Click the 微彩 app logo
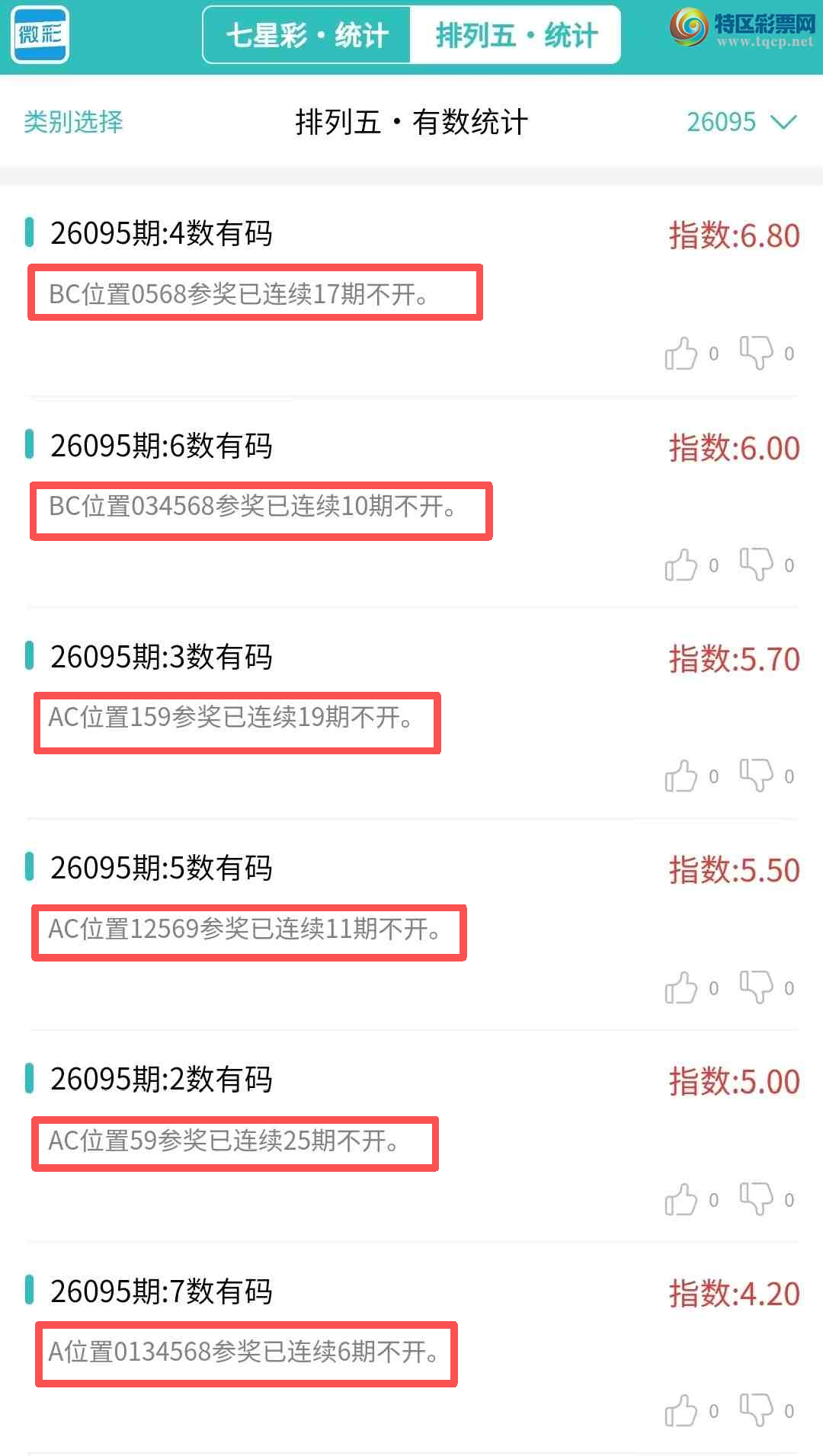The image size is (823, 1456). 39,34
